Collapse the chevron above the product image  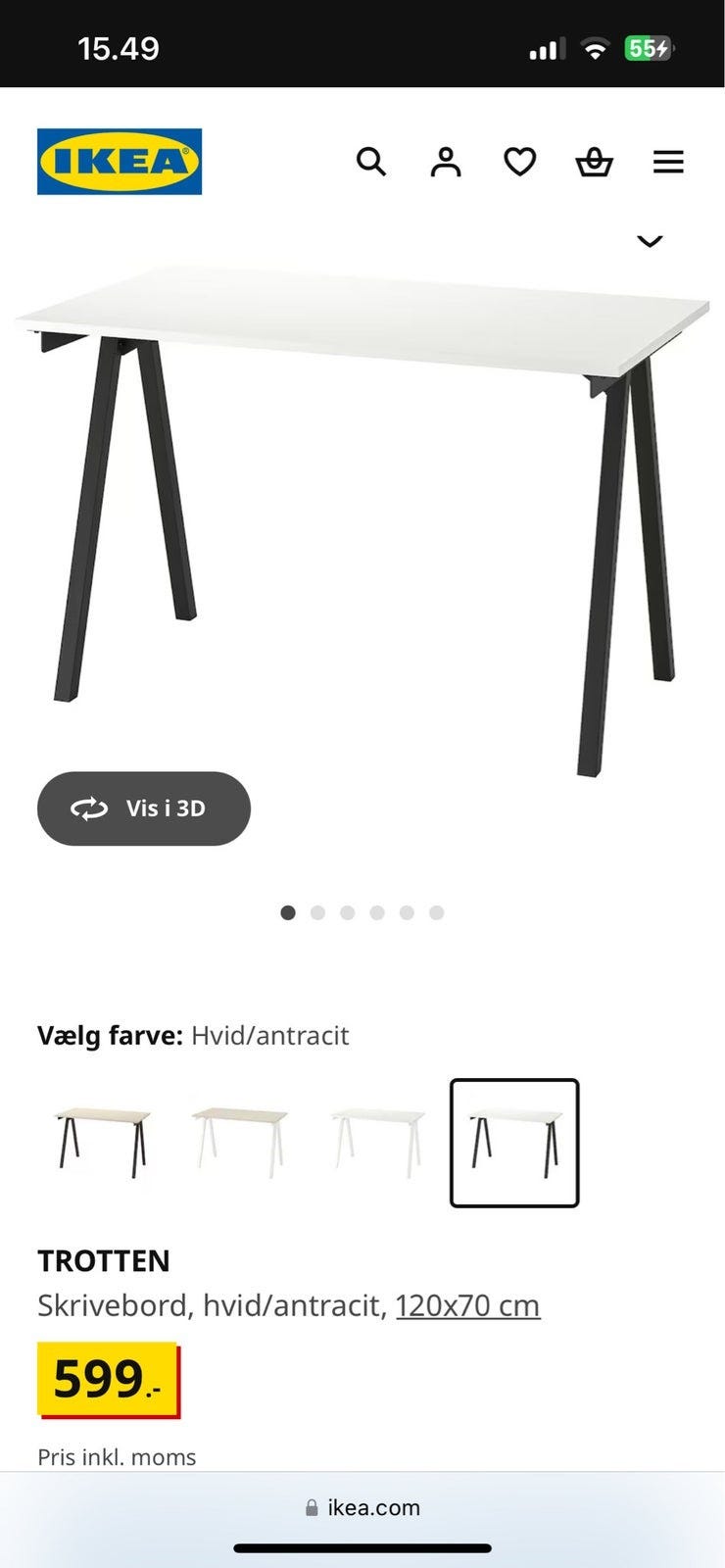pos(650,241)
